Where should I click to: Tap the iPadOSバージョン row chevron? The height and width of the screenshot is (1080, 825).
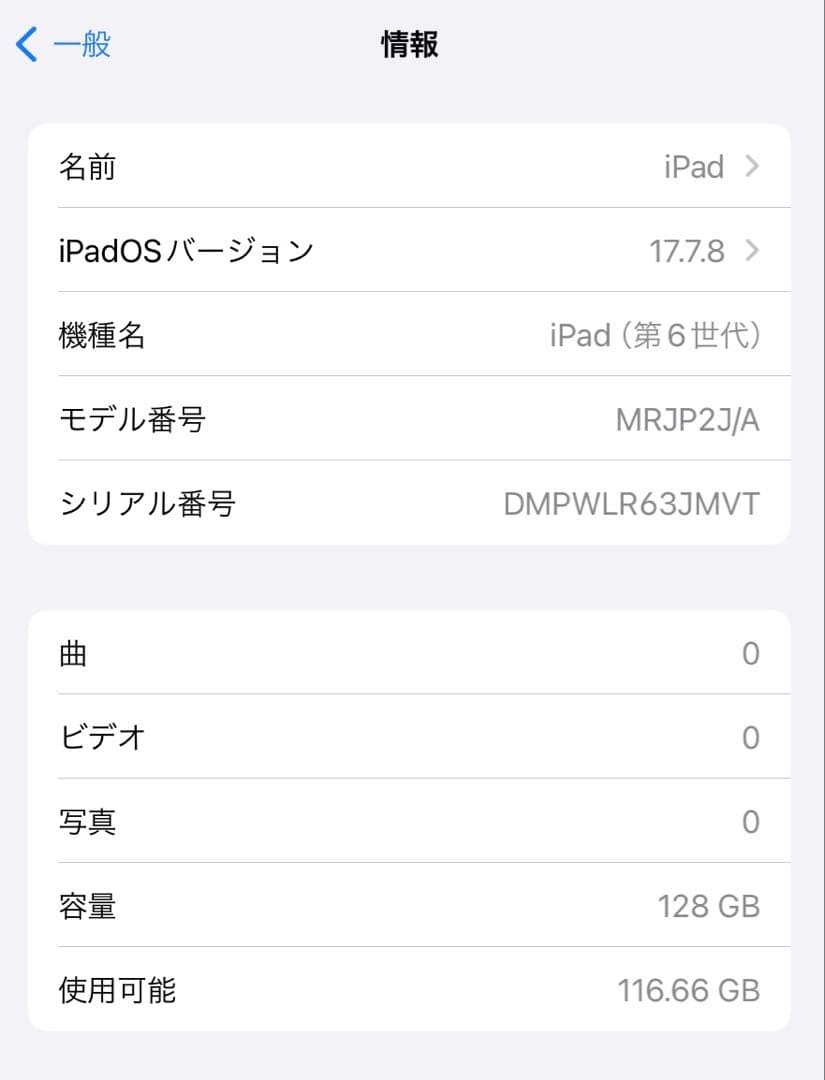751,251
